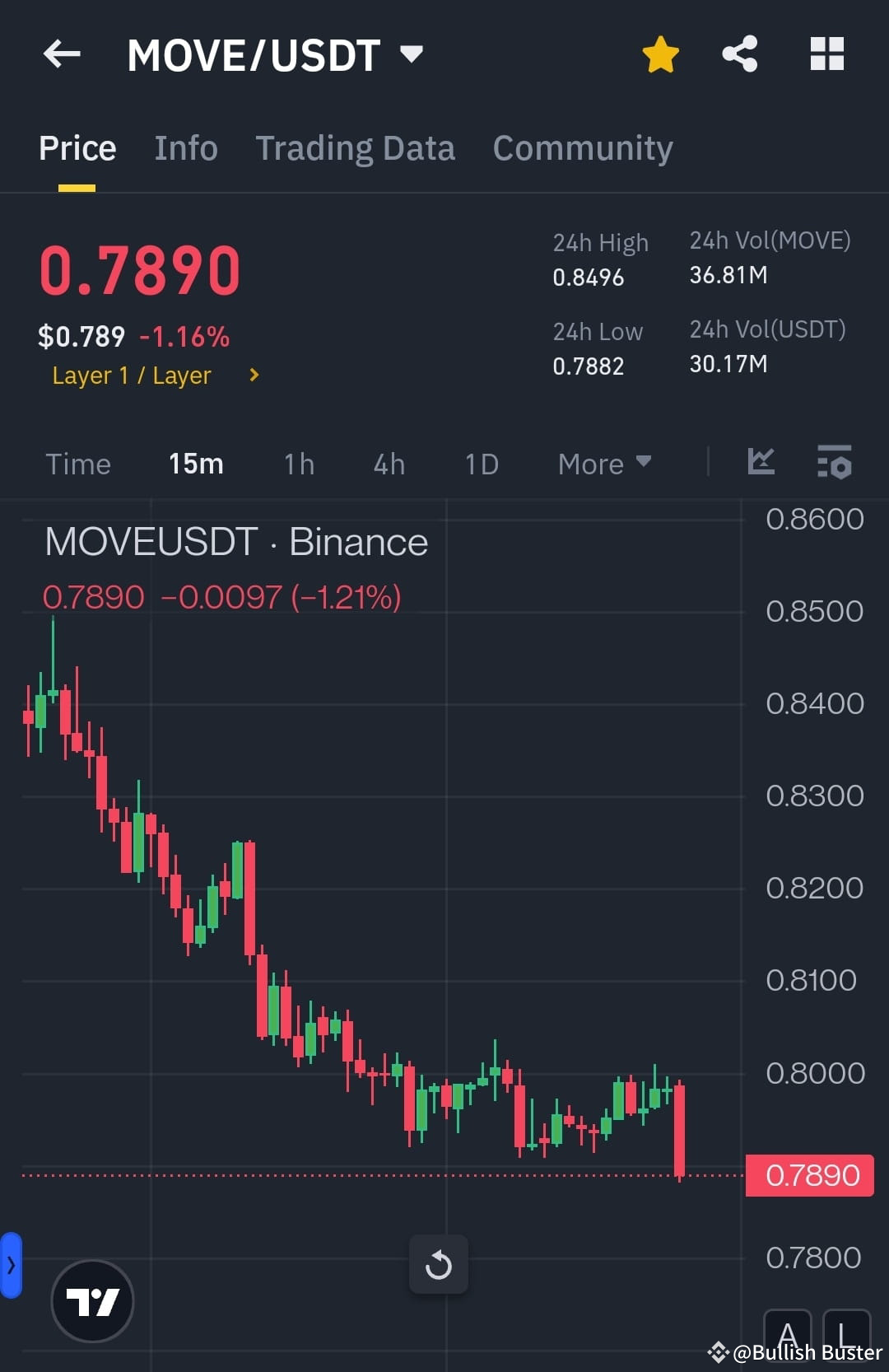Open chart display settings

[x=834, y=464]
